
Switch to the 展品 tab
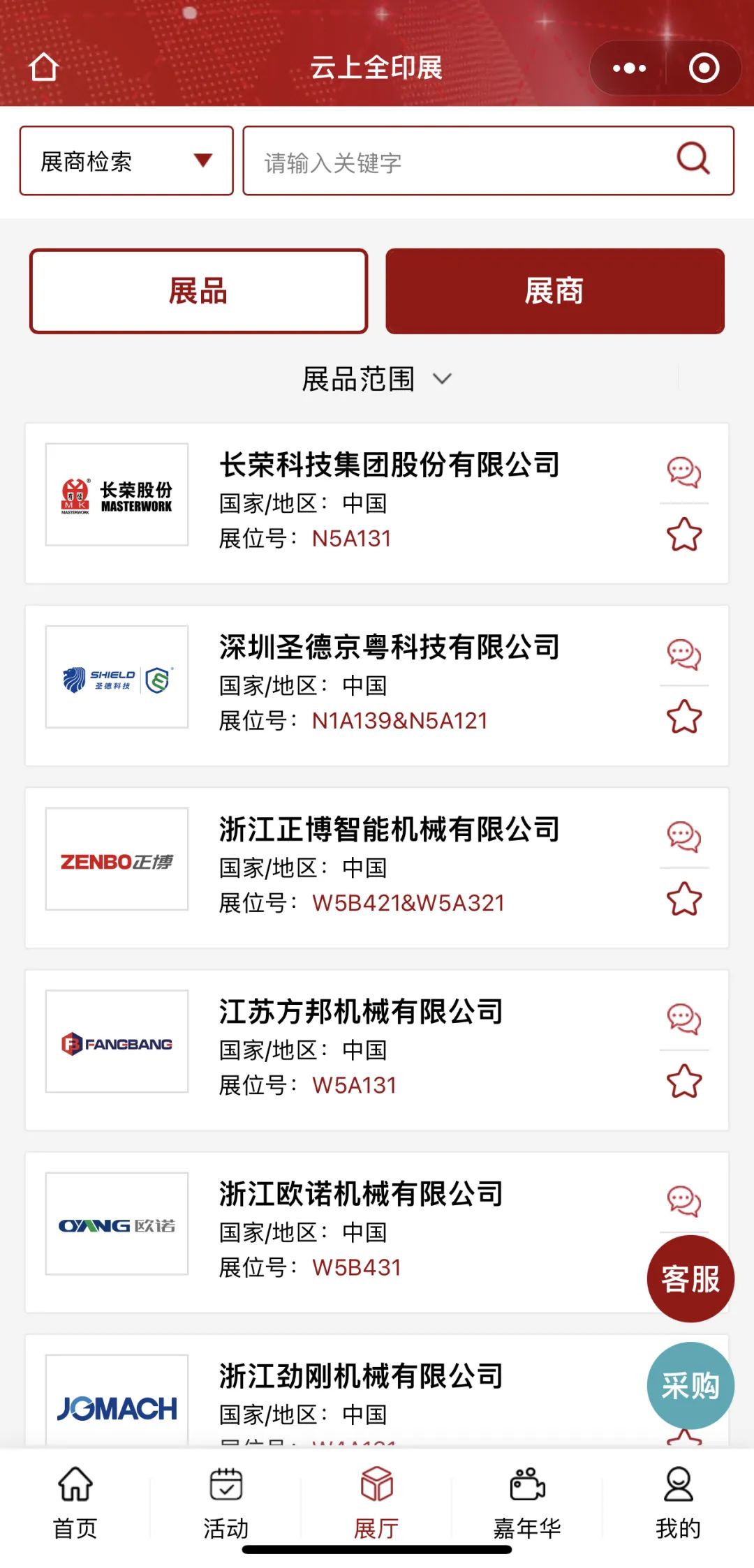(198, 291)
